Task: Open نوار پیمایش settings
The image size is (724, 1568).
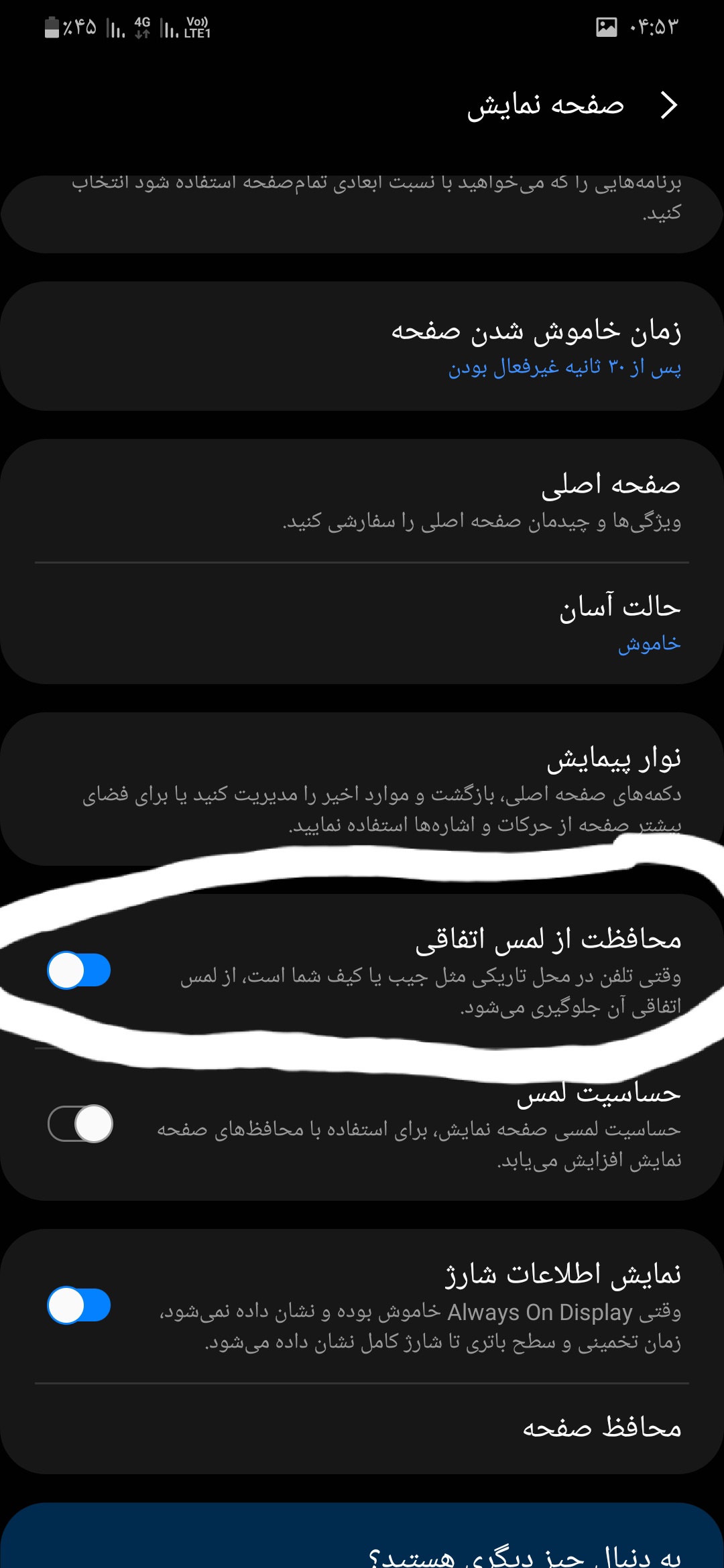Action: pyautogui.click(x=362, y=789)
